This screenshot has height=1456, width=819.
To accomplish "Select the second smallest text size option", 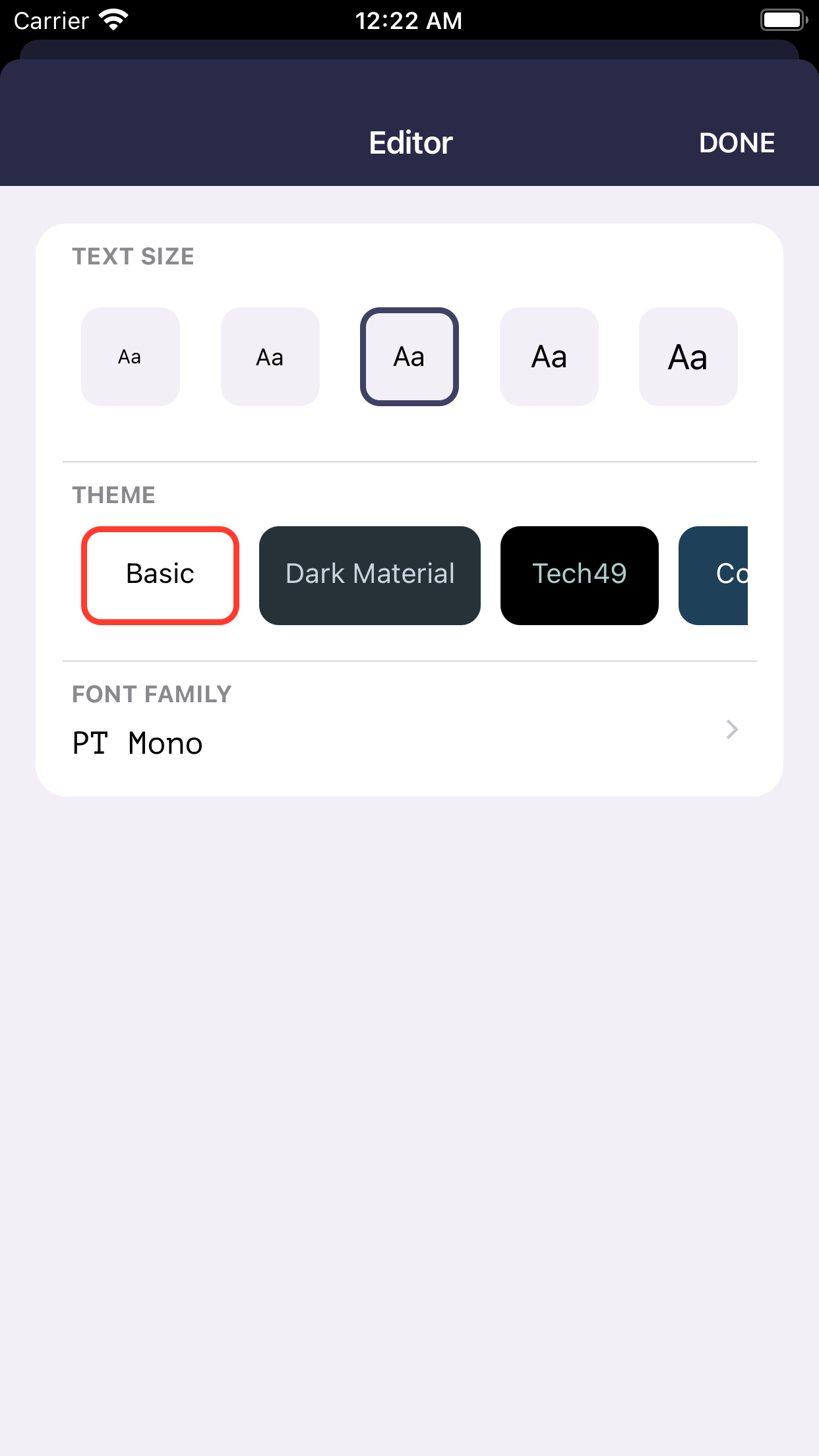I will [270, 356].
